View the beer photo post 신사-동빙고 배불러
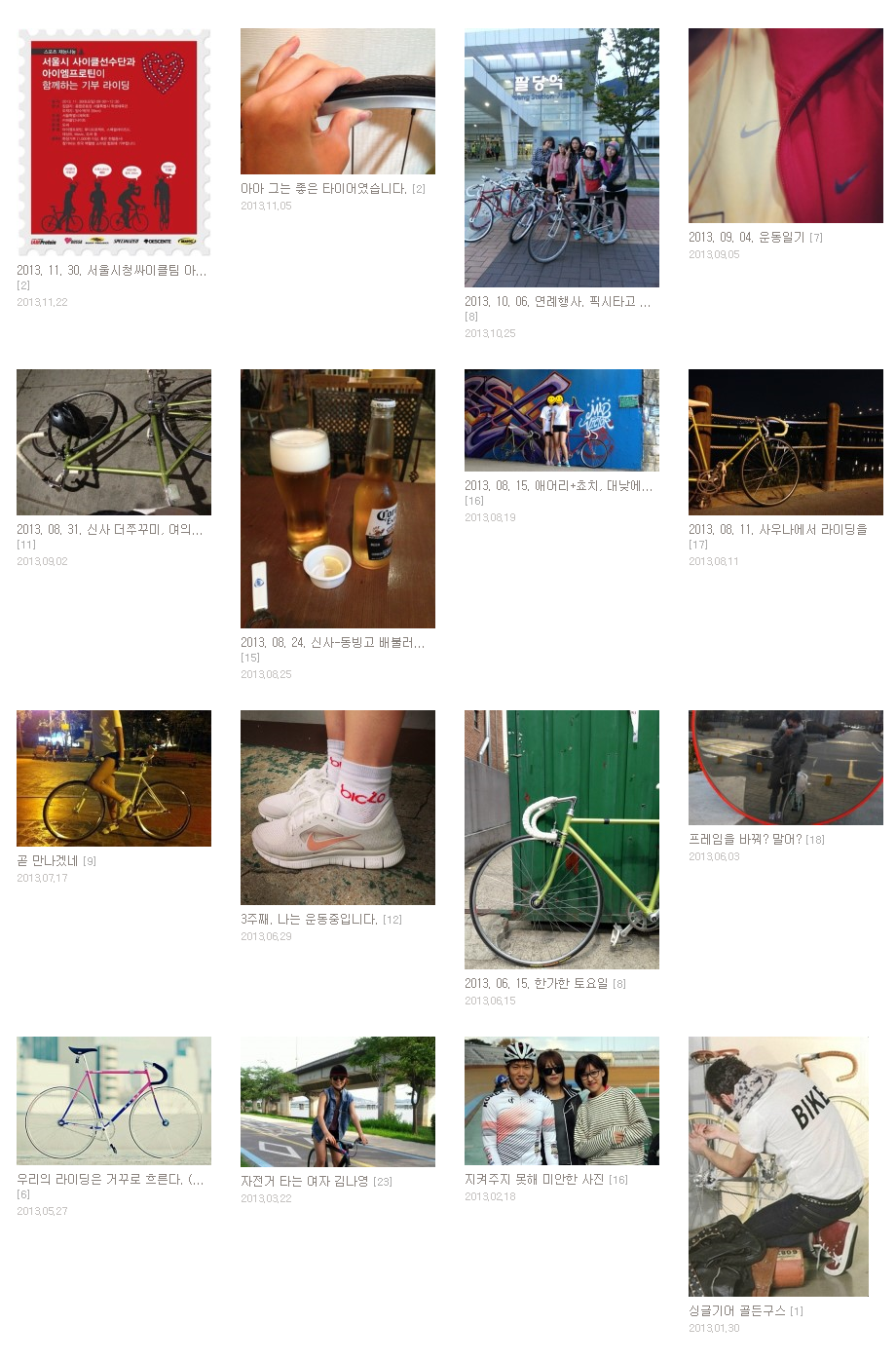 click(332, 643)
